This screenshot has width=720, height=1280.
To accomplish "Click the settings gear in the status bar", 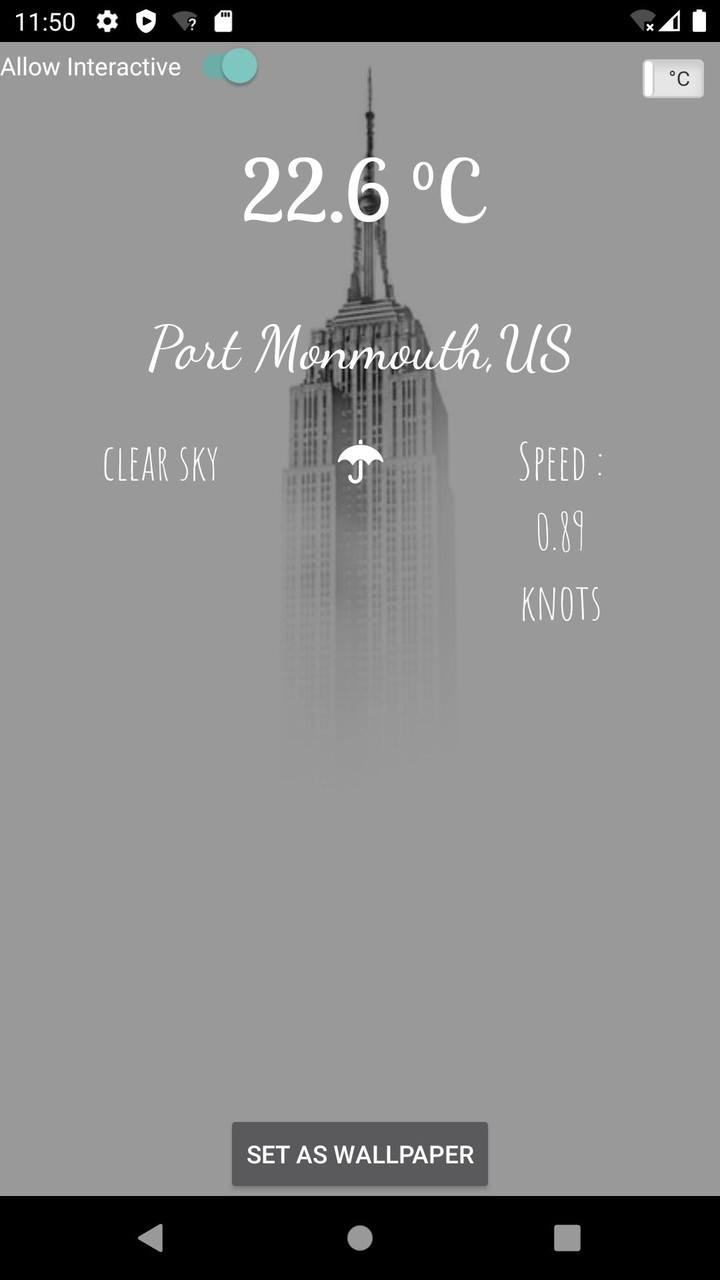I will point(106,20).
